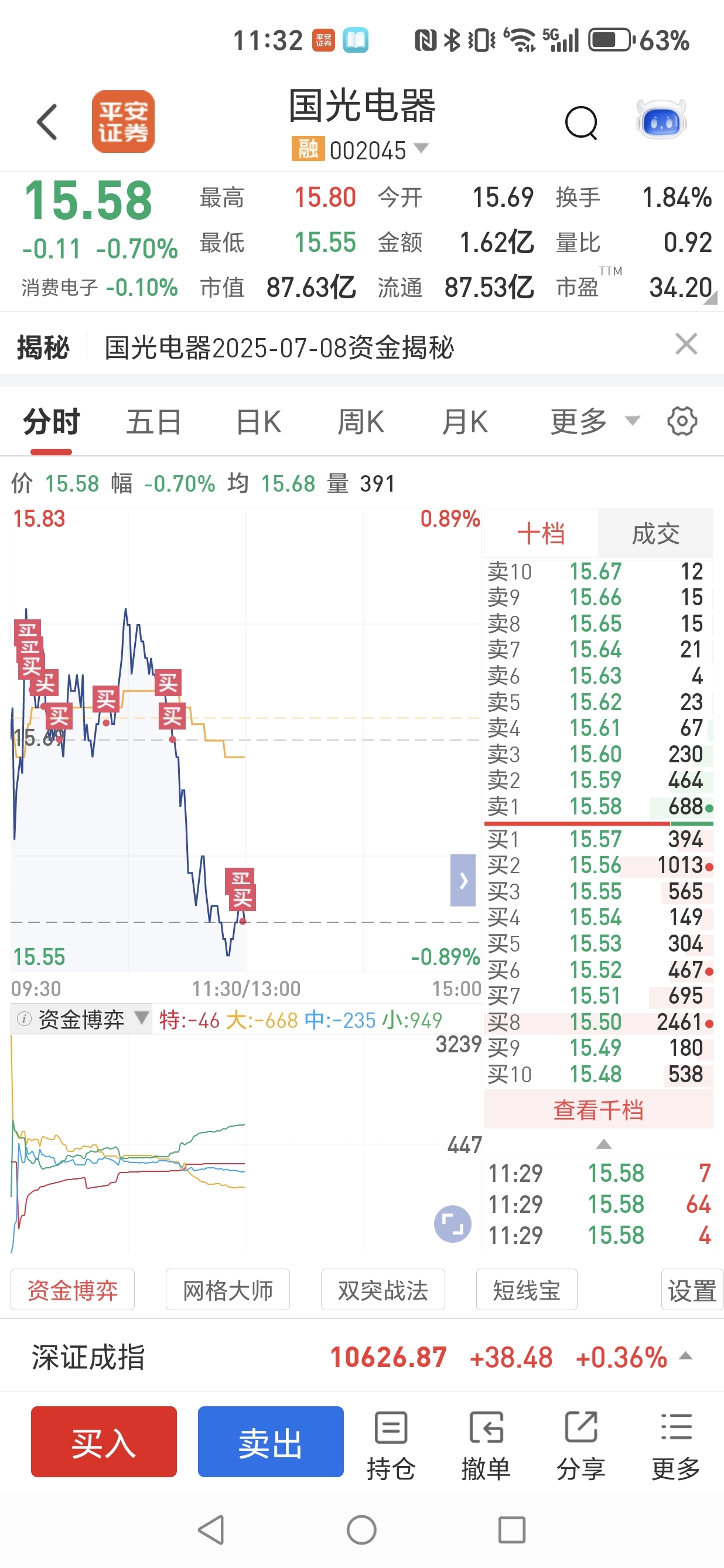Viewport: 724px width, 1568px height.
Task: Expand the chart to fullscreen
Action: pyautogui.click(x=453, y=1224)
